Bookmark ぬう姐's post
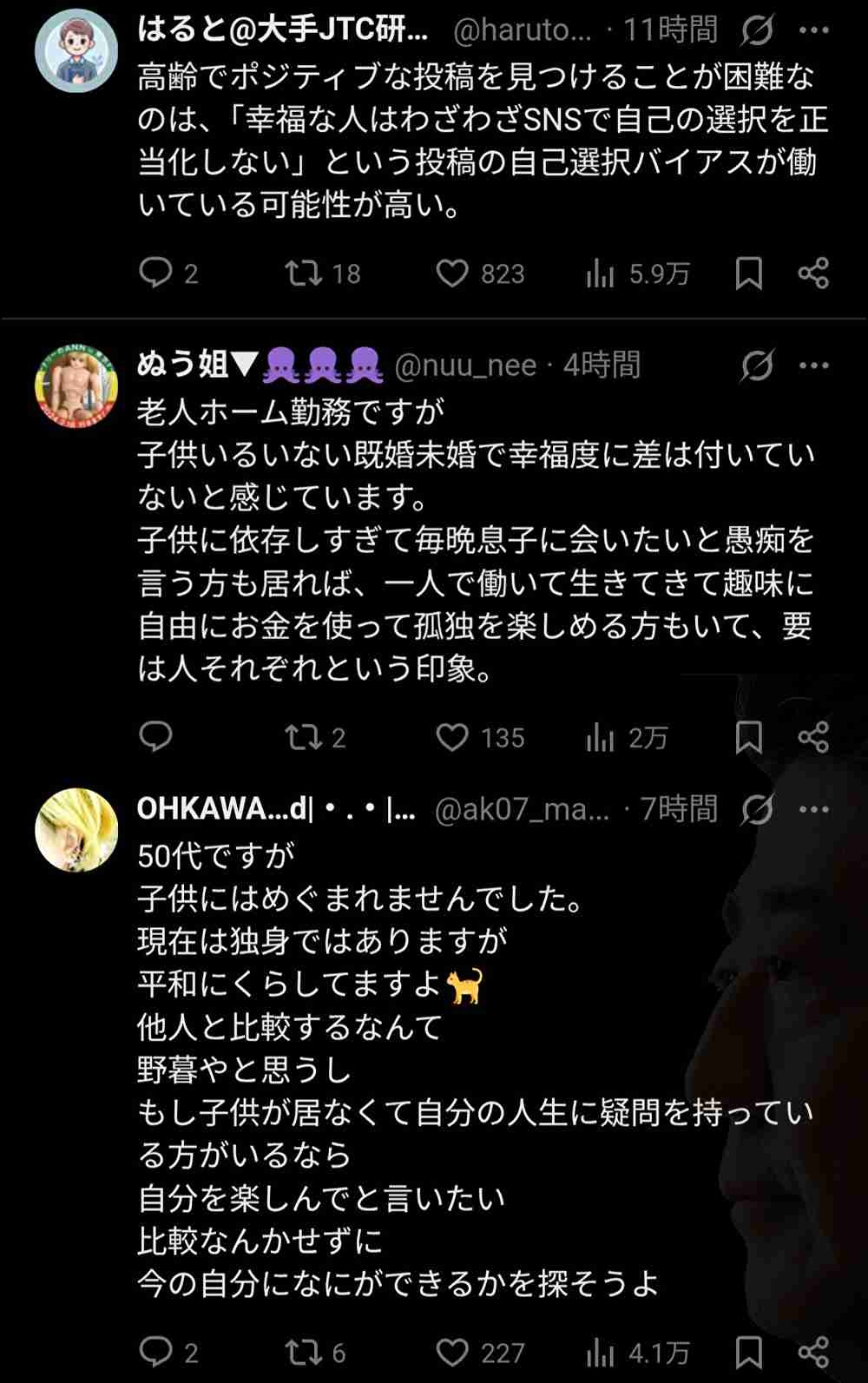This screenshot has width=868, height=1383. click(x=748, y=737)
